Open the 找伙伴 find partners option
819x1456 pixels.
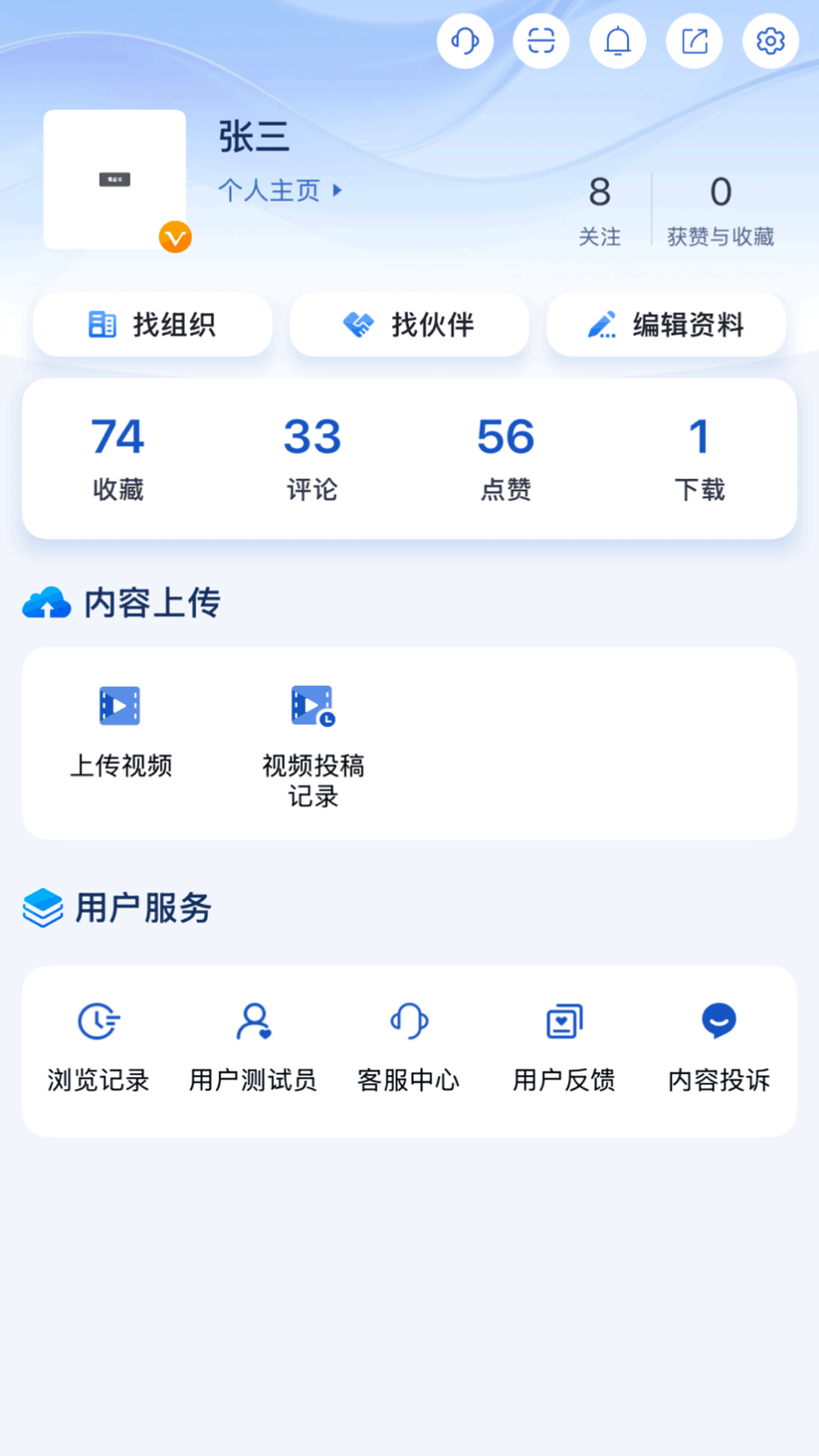point(409,325)
